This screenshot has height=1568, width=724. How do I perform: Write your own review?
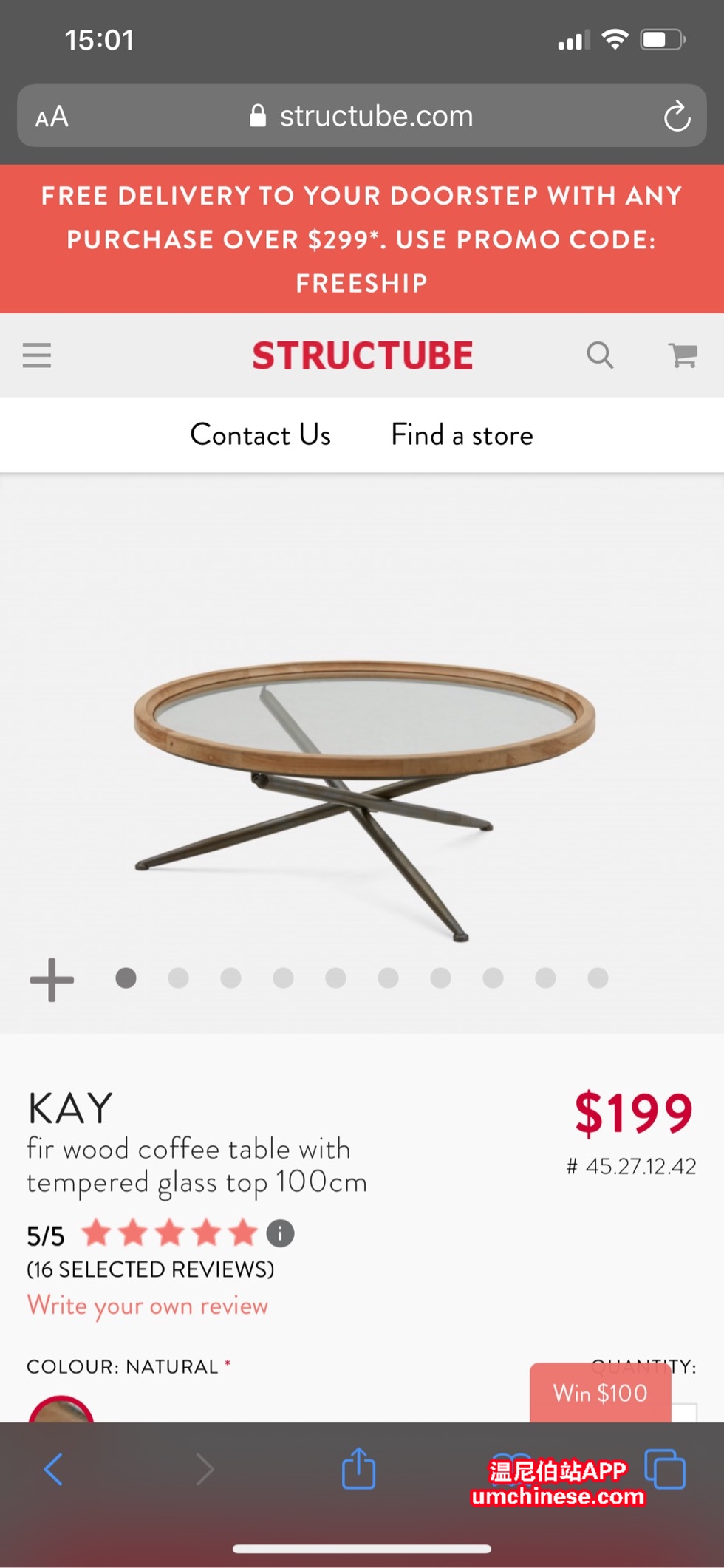coord(148,1306)
